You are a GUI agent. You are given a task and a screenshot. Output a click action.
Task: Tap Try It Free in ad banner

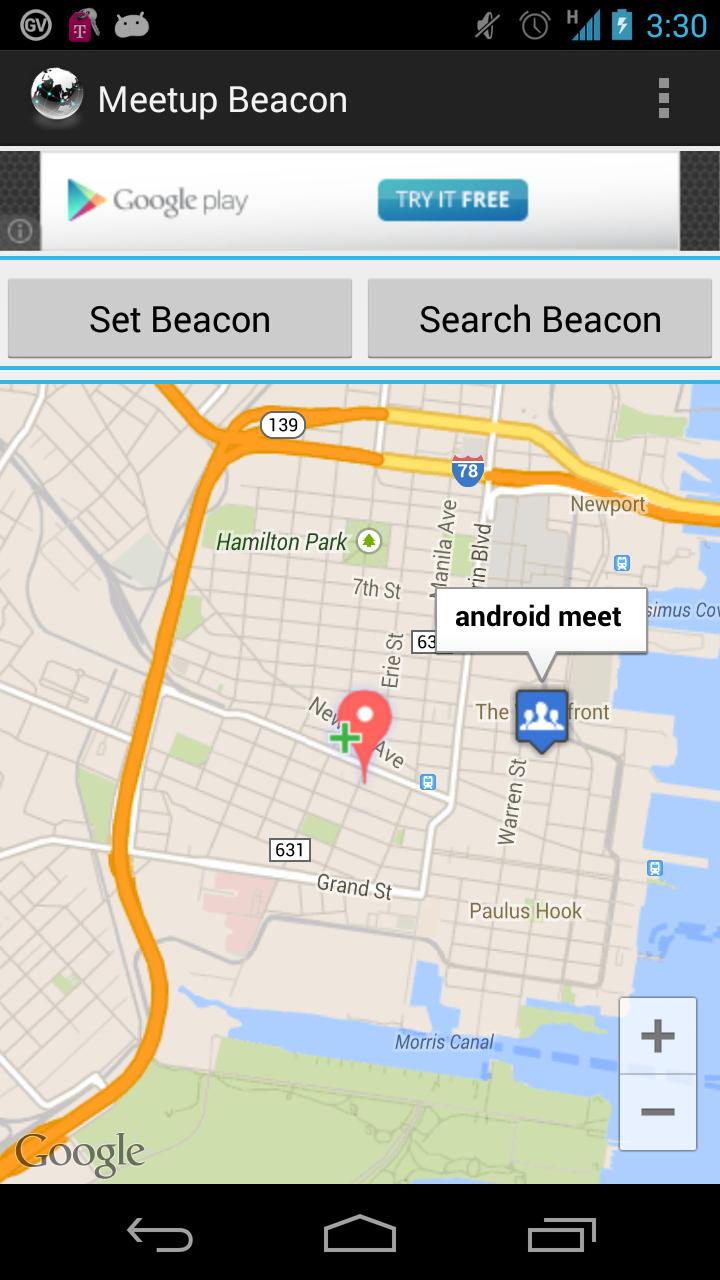(x=452, y=200)
